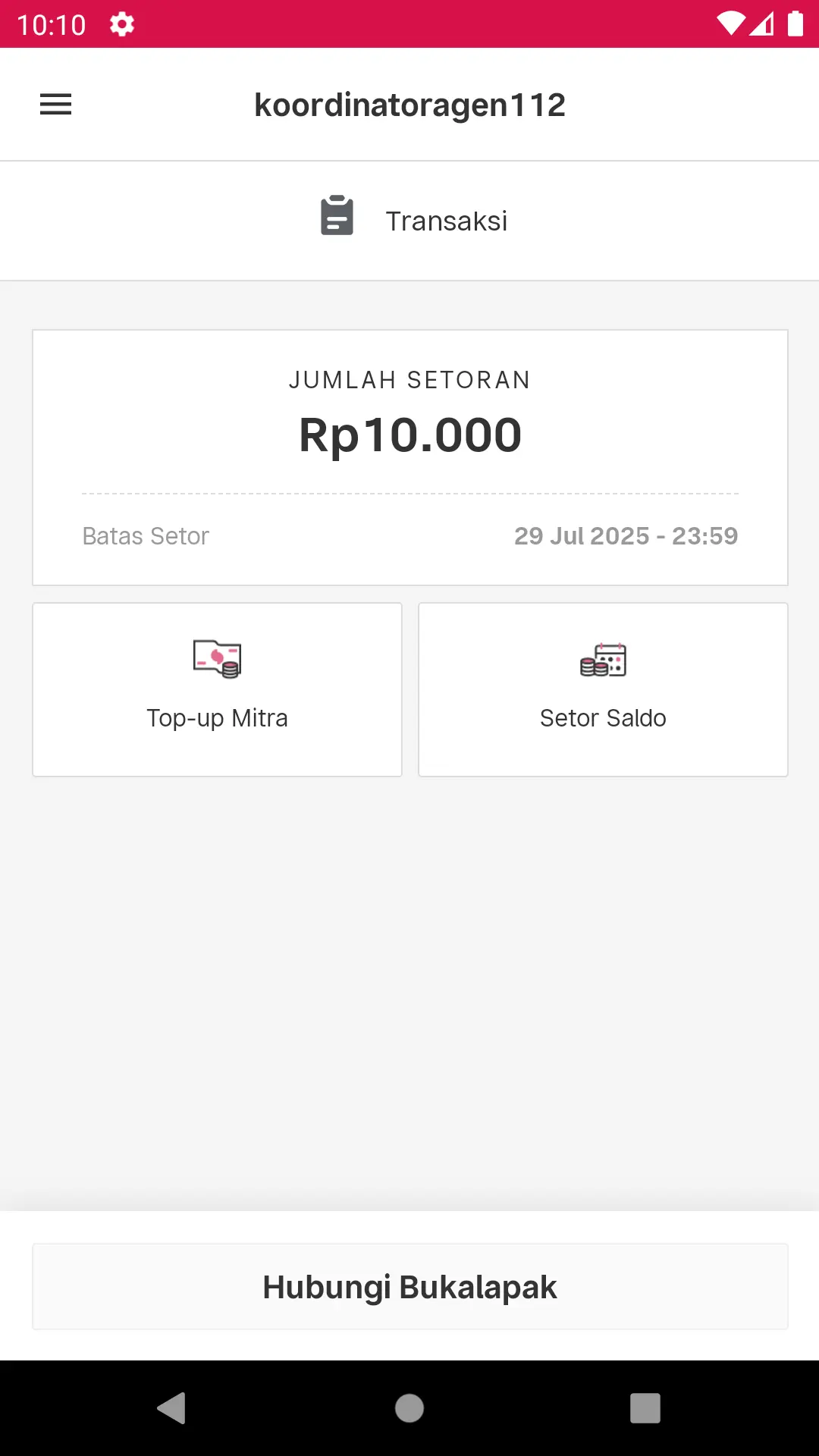The height and width of the screenshot is (1456, 819).
Task: Choose the Setor Saldo option
Action: (603, 689)
